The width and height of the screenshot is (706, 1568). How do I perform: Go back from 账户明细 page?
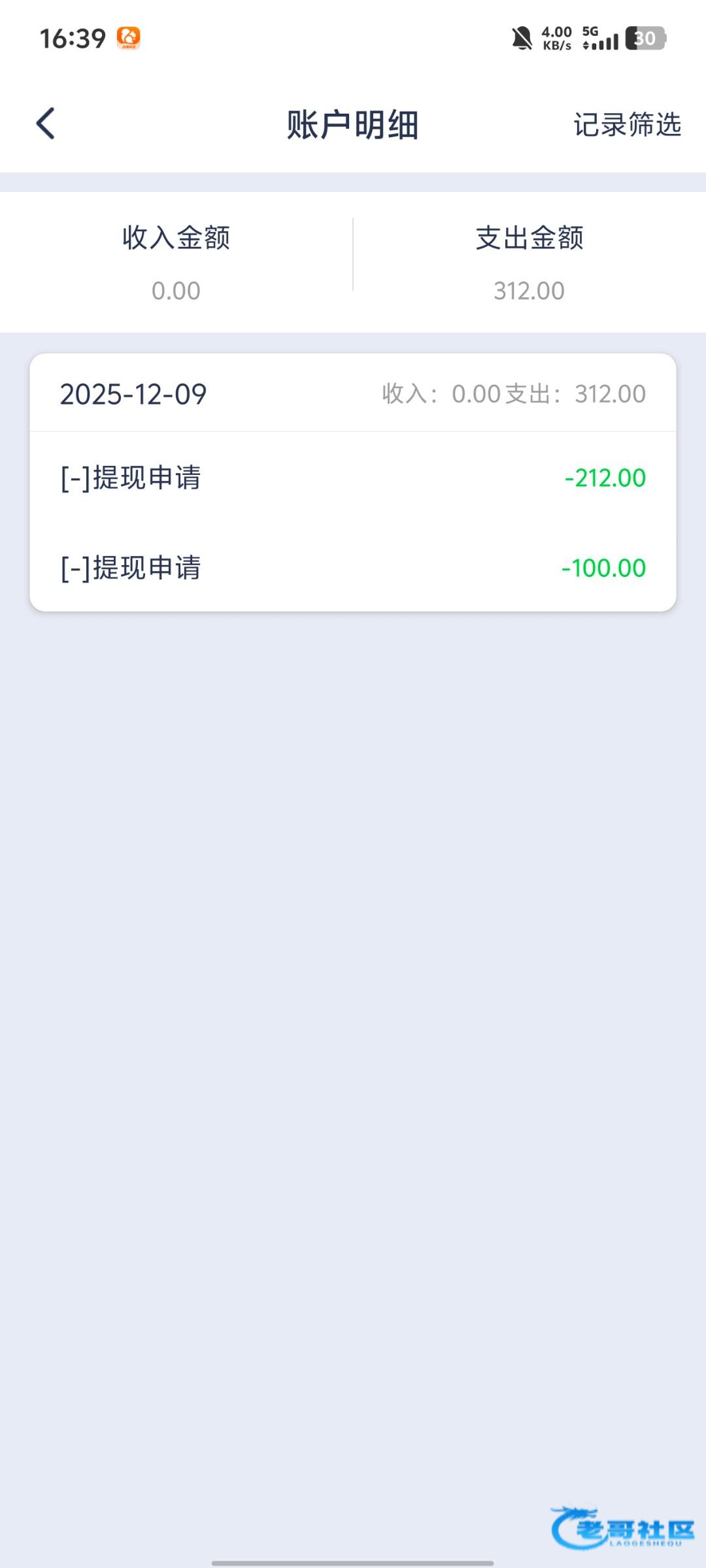point(46,123)
